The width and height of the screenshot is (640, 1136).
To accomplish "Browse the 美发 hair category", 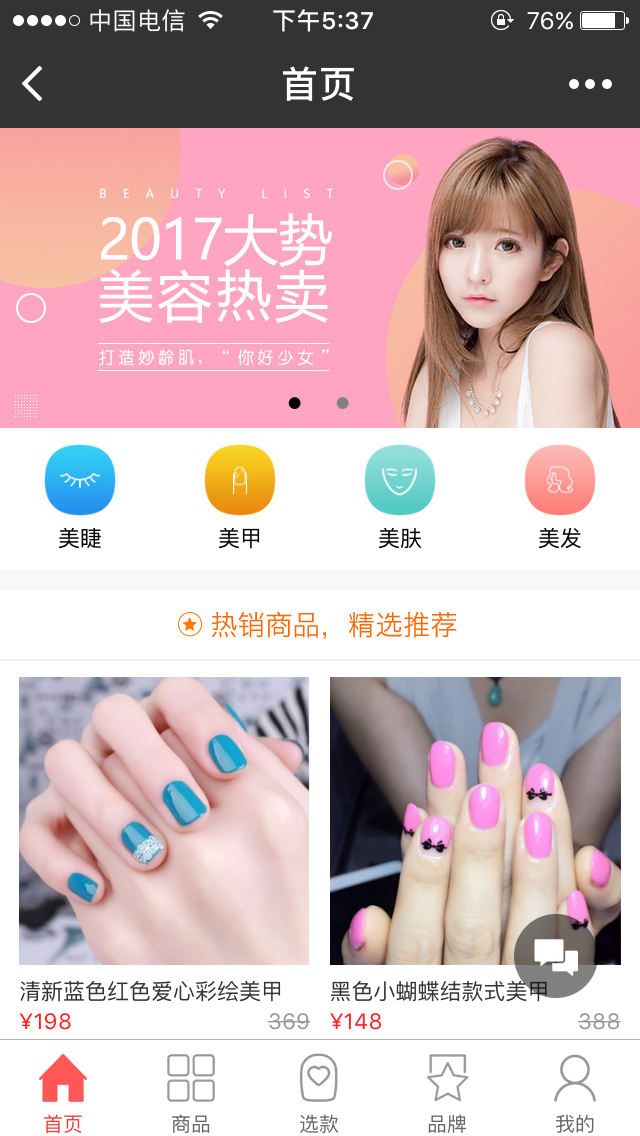I will pyautogui.click(x=560, y=497).
